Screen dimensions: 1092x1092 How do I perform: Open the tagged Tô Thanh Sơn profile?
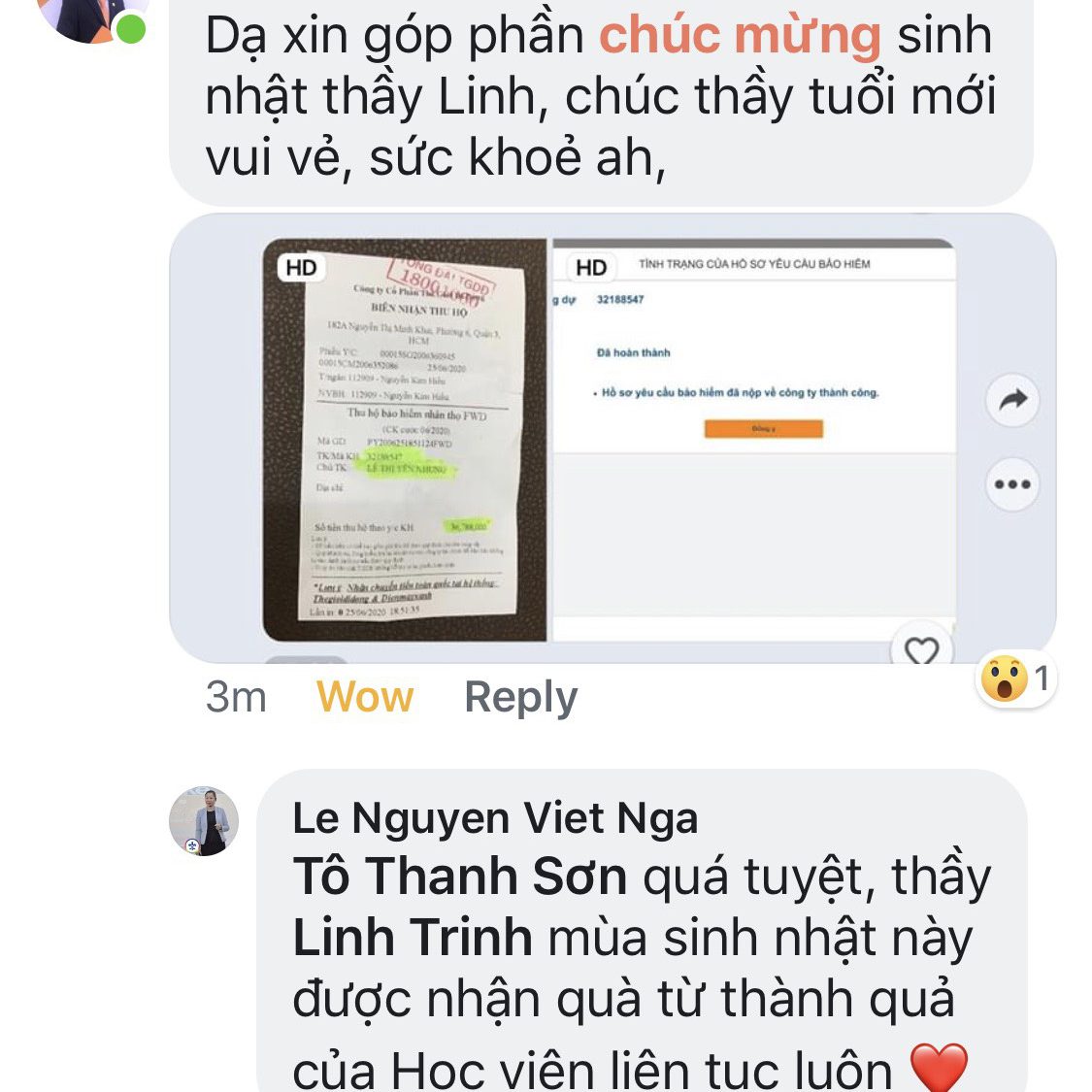pyautogui.click(x=460, y=877)
